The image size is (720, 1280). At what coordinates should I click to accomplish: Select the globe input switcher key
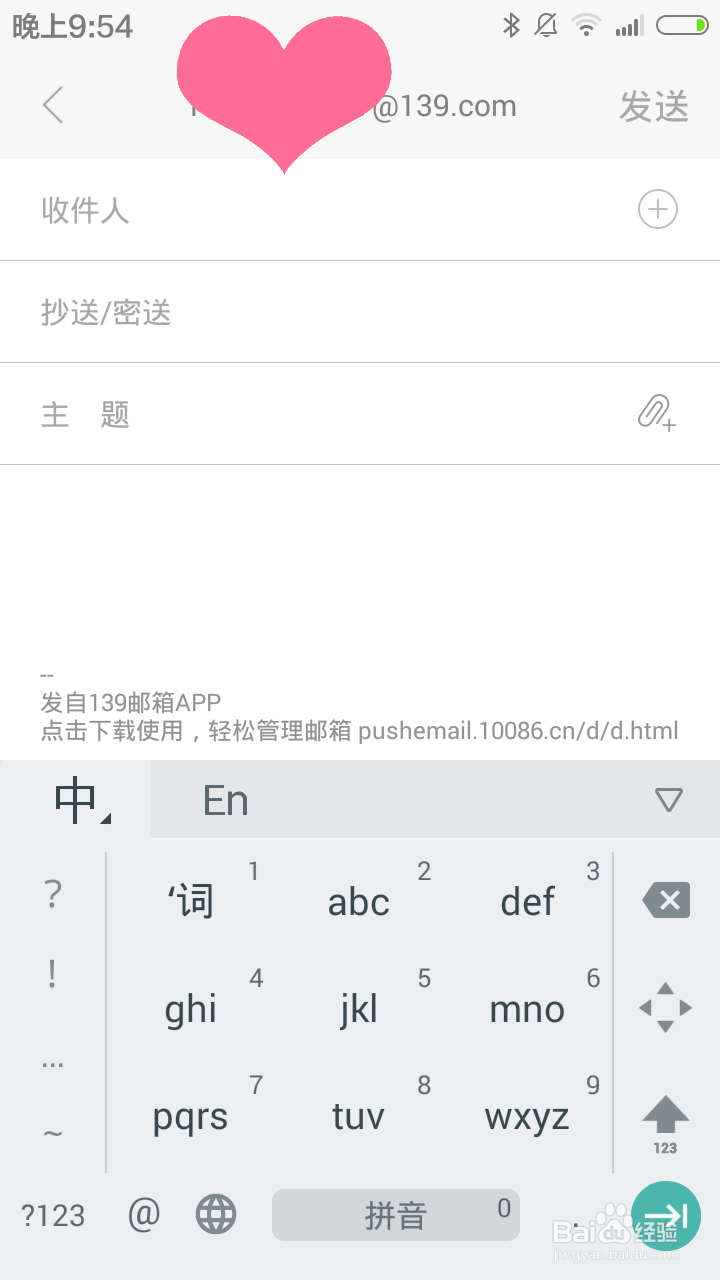click(214, 1213)
